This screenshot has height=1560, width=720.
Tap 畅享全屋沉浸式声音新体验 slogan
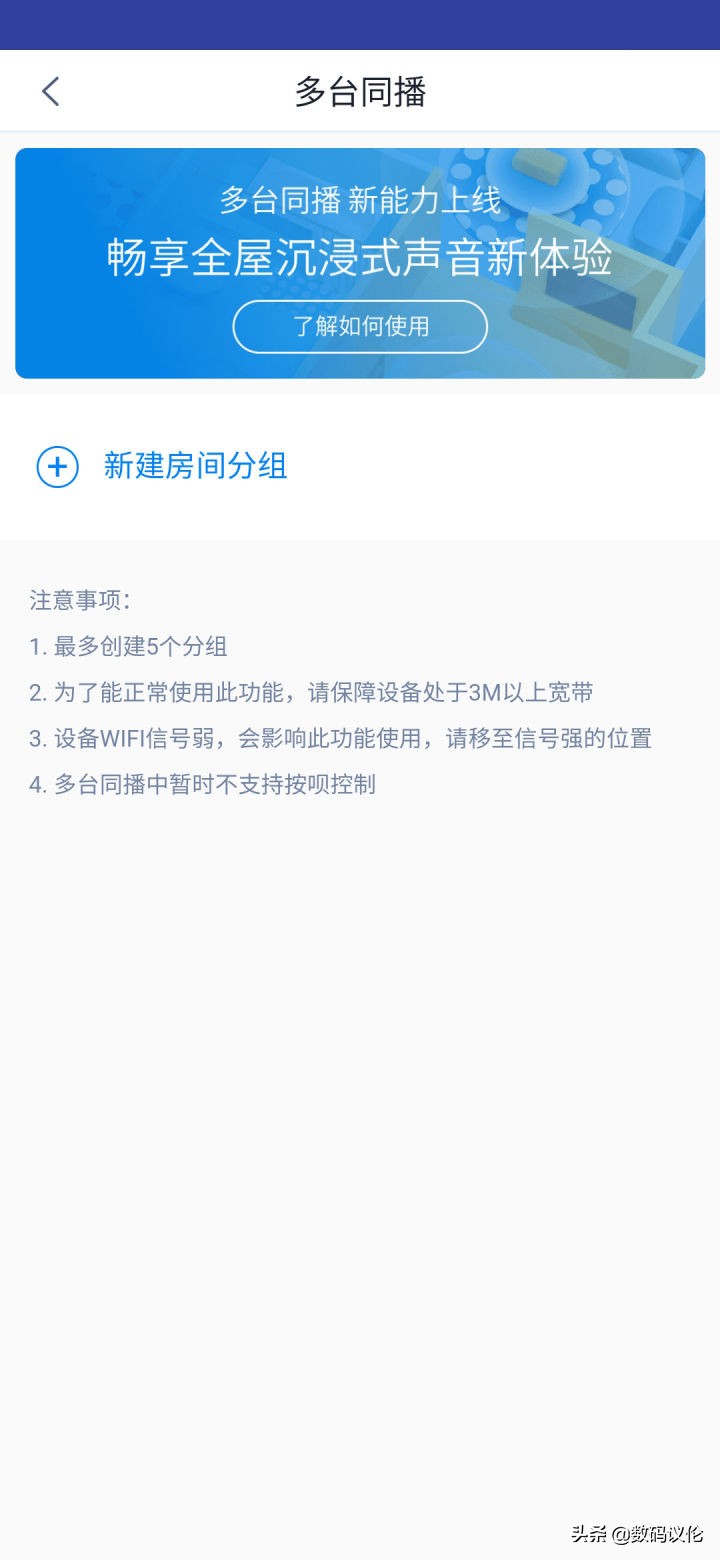[359, 258]
